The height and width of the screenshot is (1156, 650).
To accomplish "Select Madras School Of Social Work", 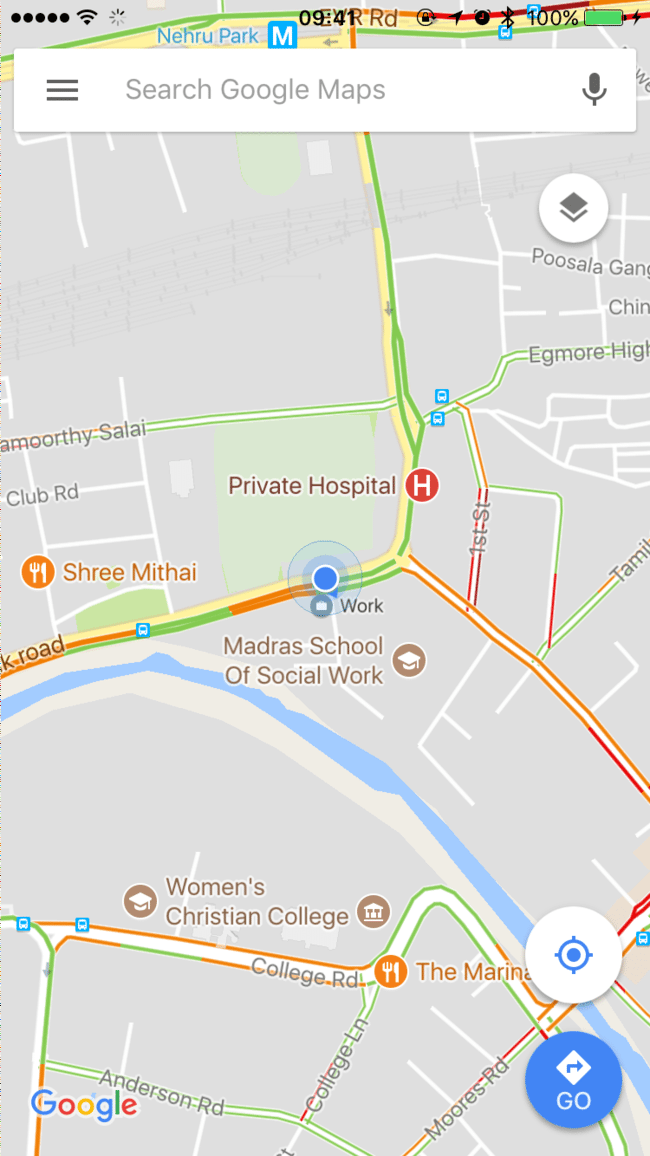I will click(408, 660).
